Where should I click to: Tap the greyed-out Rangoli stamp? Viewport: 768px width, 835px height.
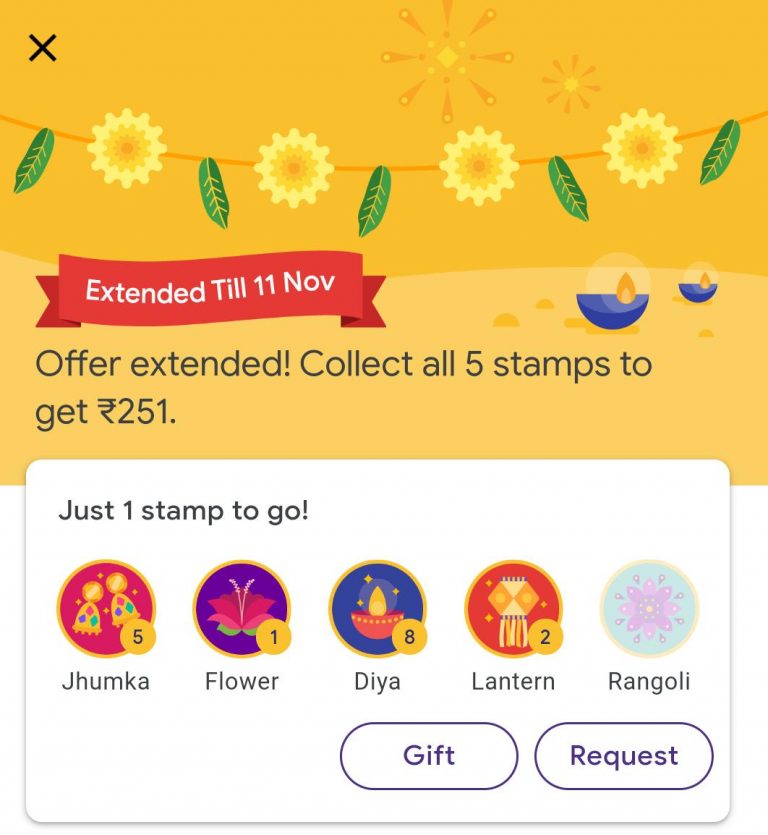pos(649,608)
